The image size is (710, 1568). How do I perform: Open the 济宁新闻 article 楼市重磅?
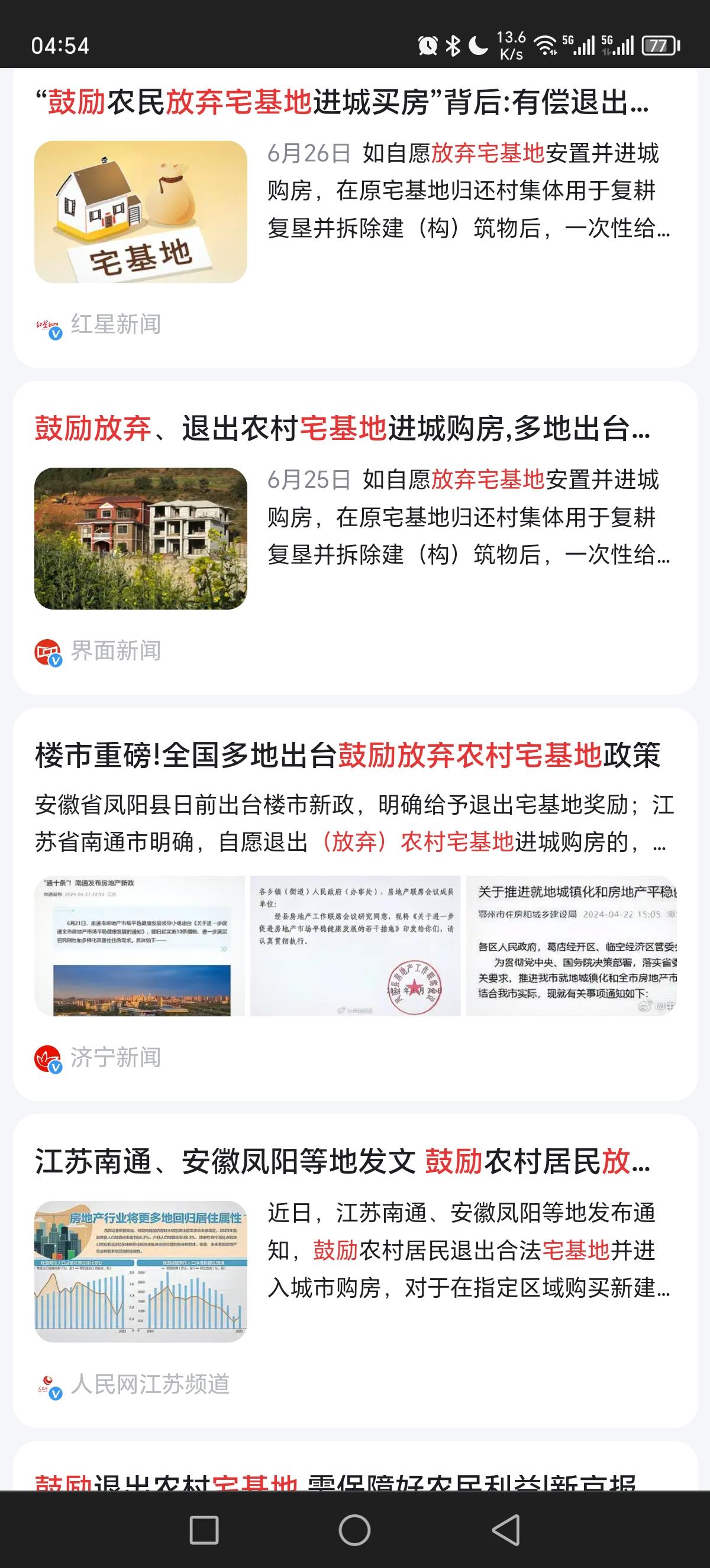pos(347,756)
